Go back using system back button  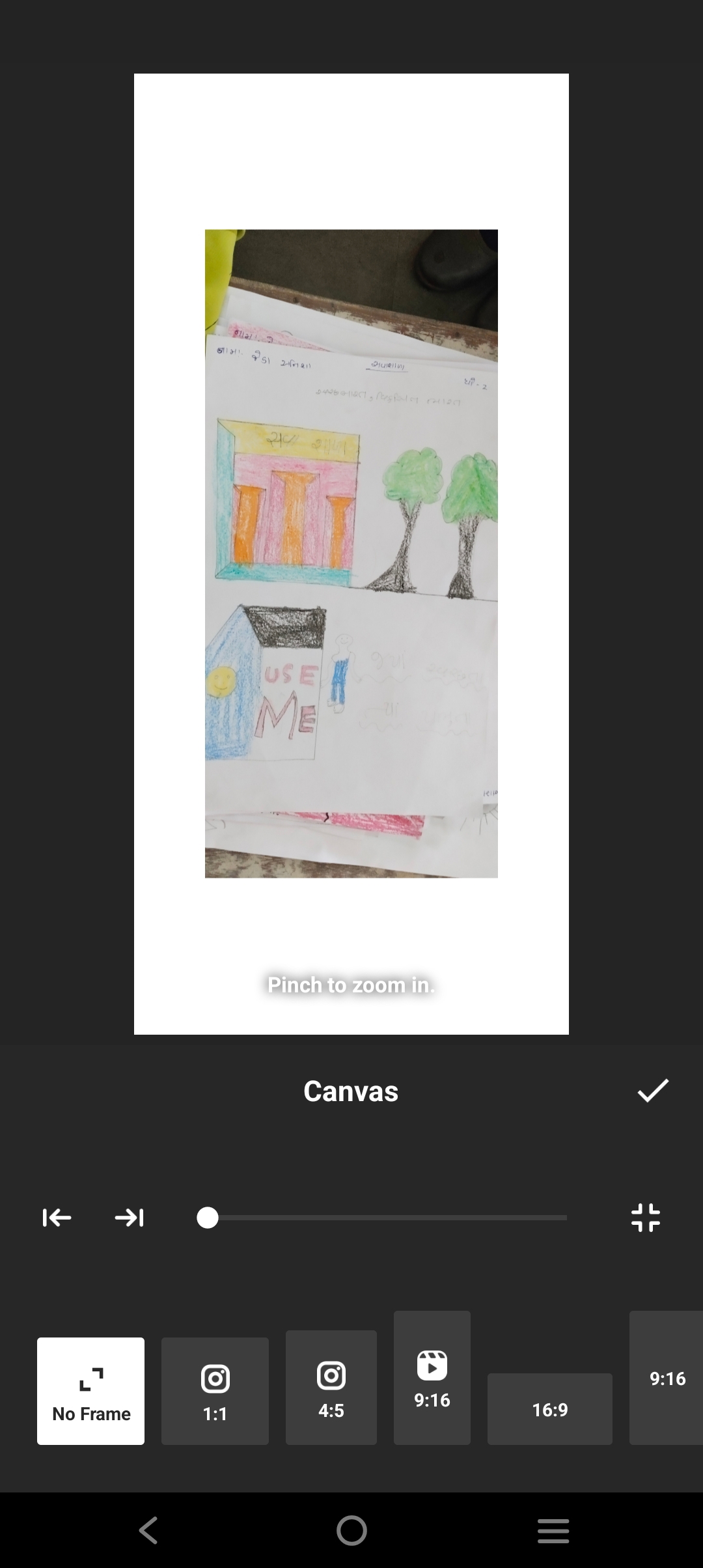pyautogui.click(x=148, y=1530)
